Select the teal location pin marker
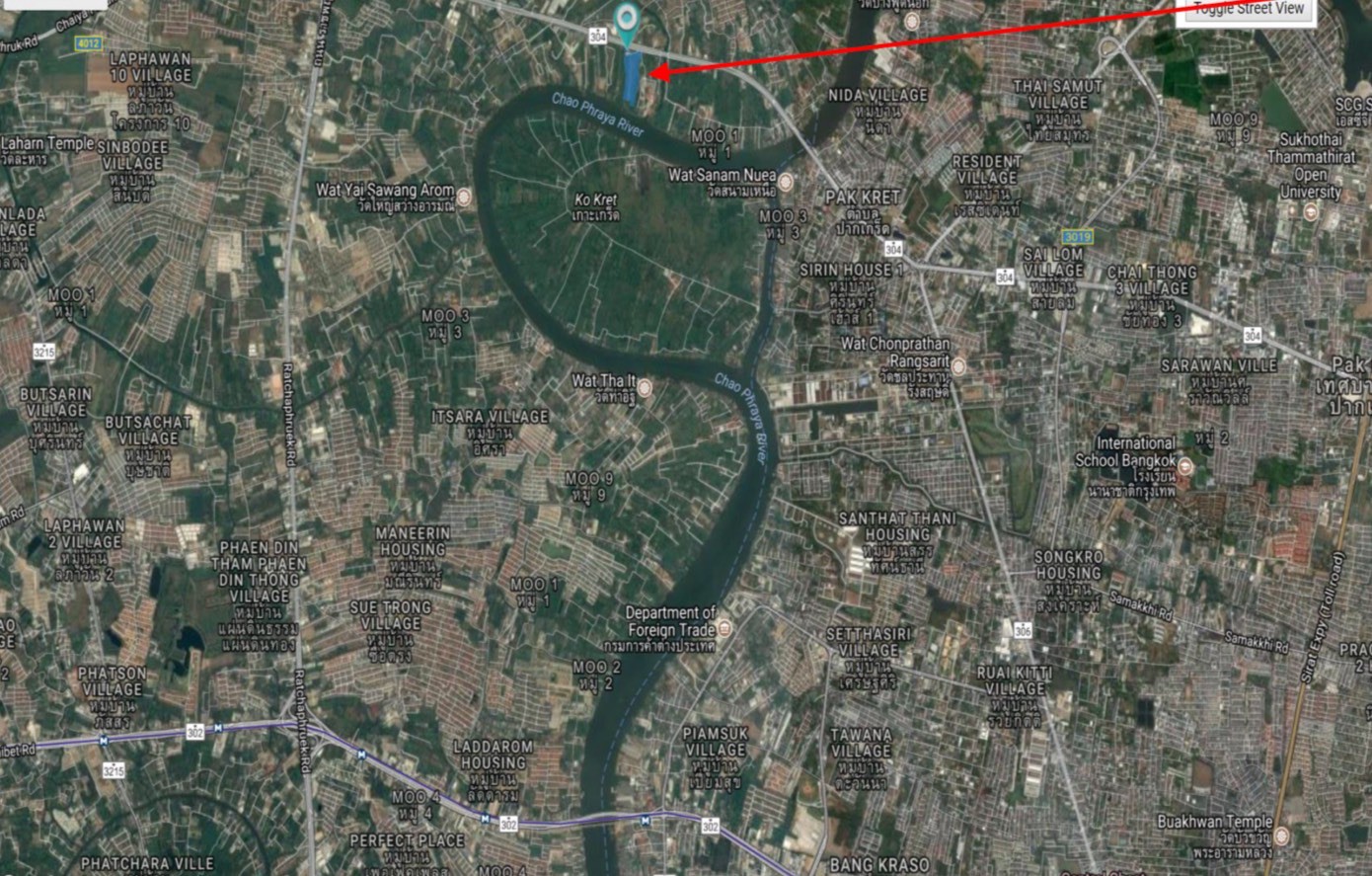 (626, 21)
